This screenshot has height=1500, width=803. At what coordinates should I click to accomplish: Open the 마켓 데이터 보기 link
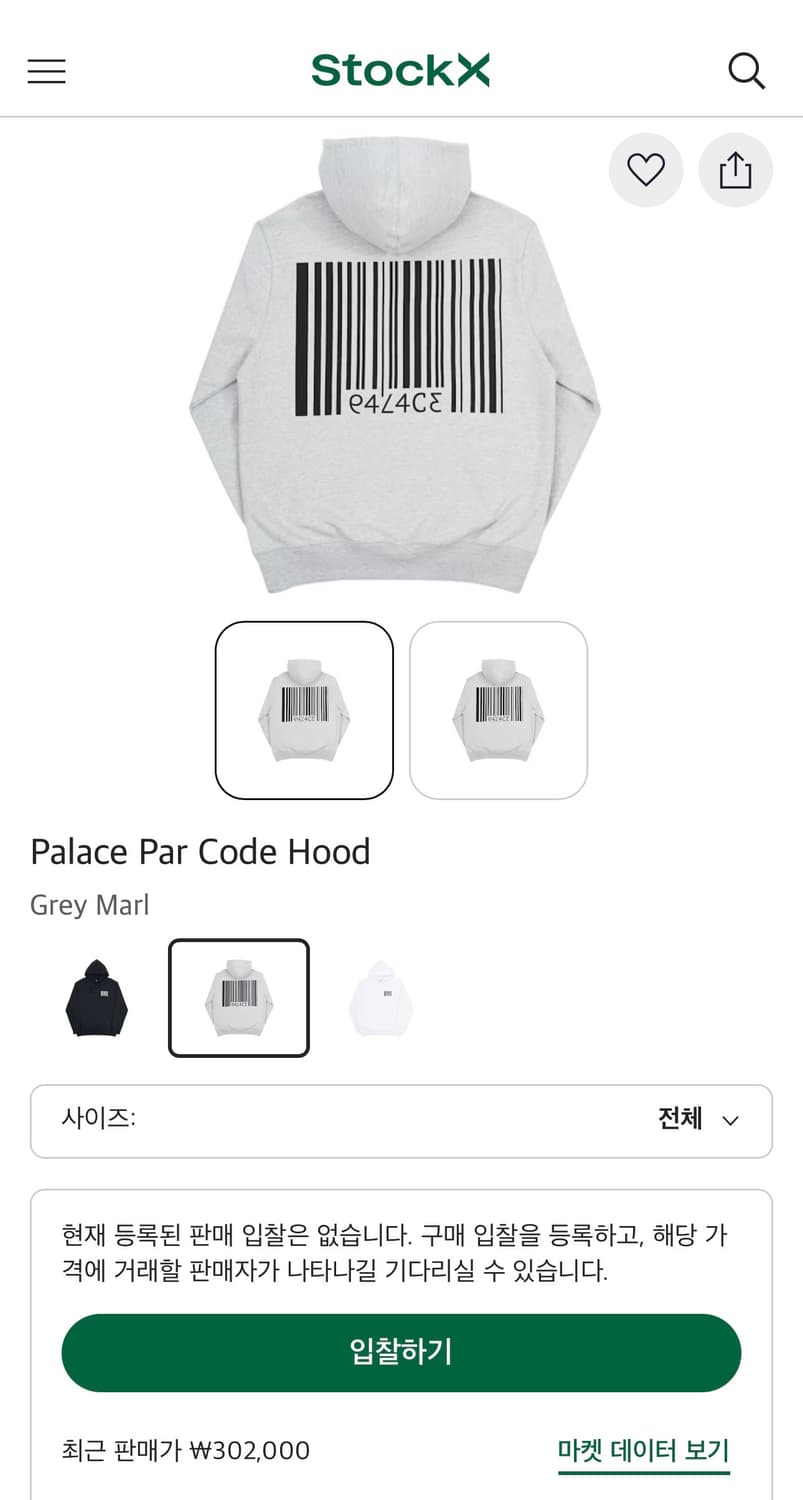644,1450
